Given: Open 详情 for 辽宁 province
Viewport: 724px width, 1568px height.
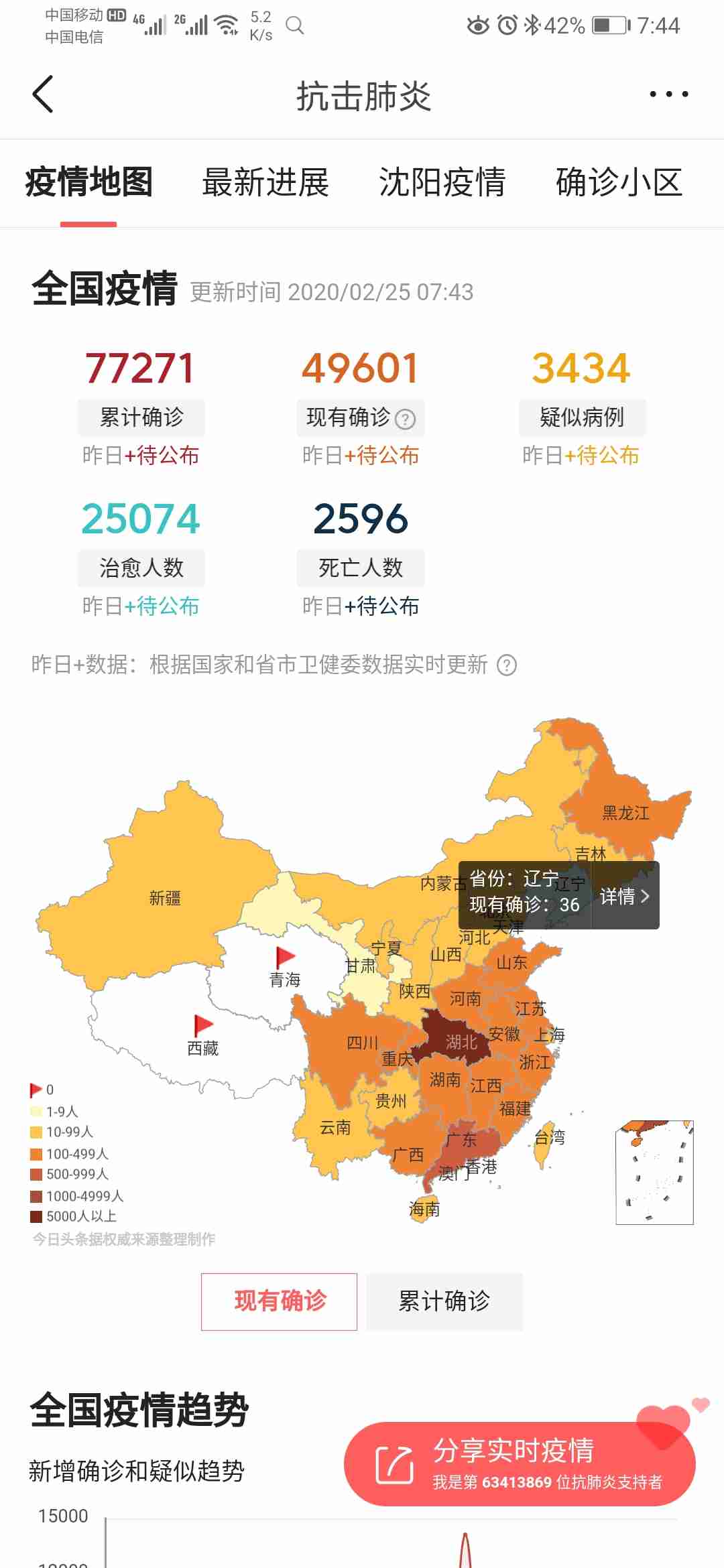Looking at the screenshot, I should [x=624, y=896].
